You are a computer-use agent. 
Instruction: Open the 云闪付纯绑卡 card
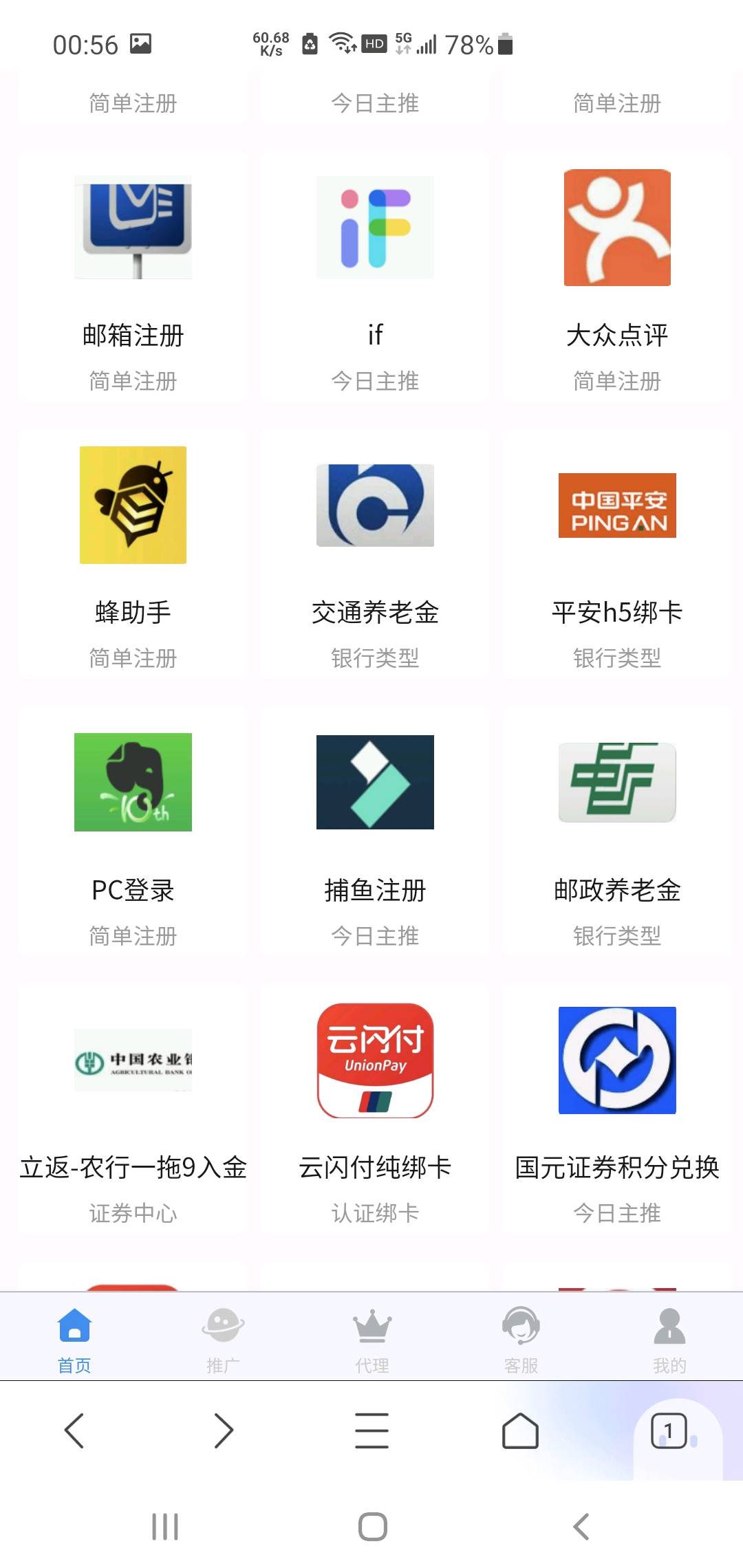pos(375,1109)
